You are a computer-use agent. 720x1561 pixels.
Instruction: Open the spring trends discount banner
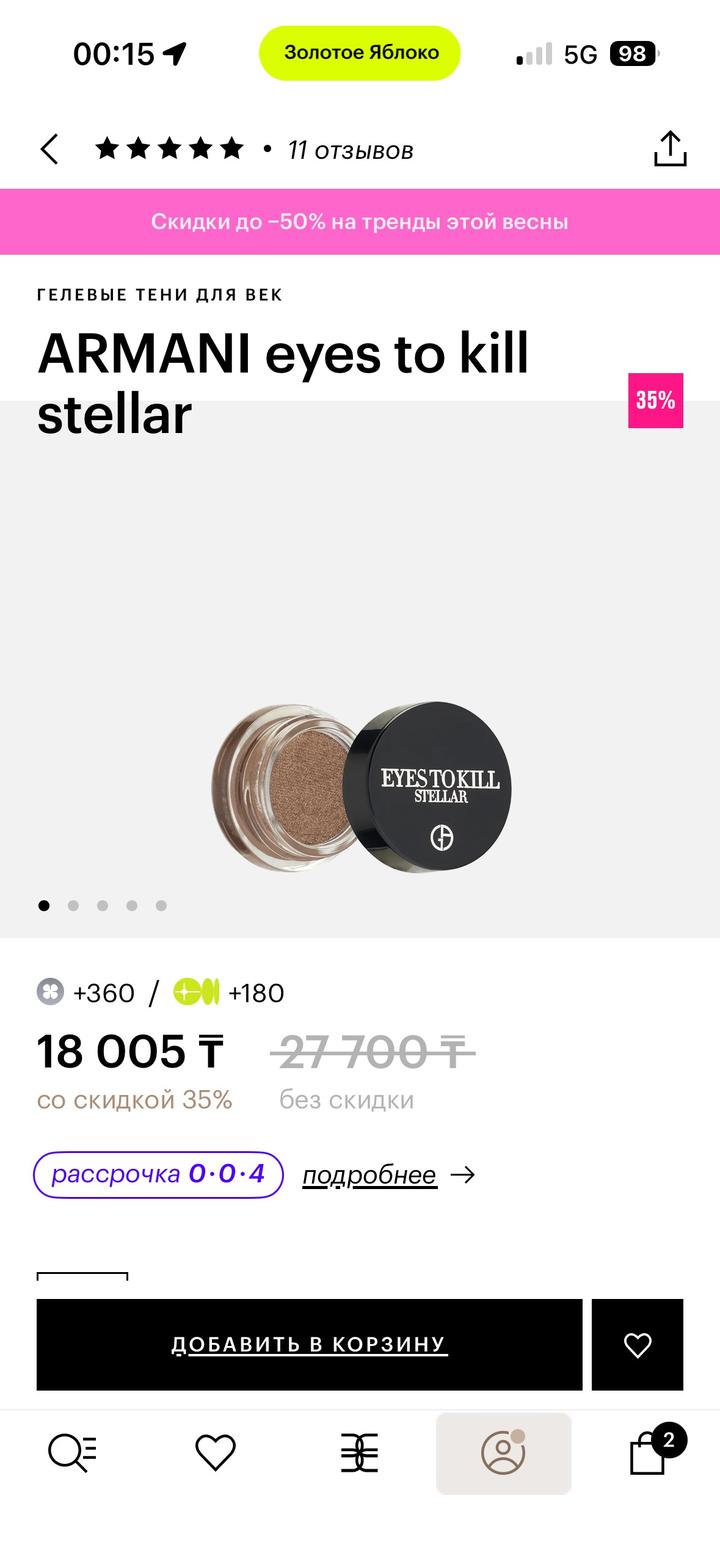click(x=360, y=221)
